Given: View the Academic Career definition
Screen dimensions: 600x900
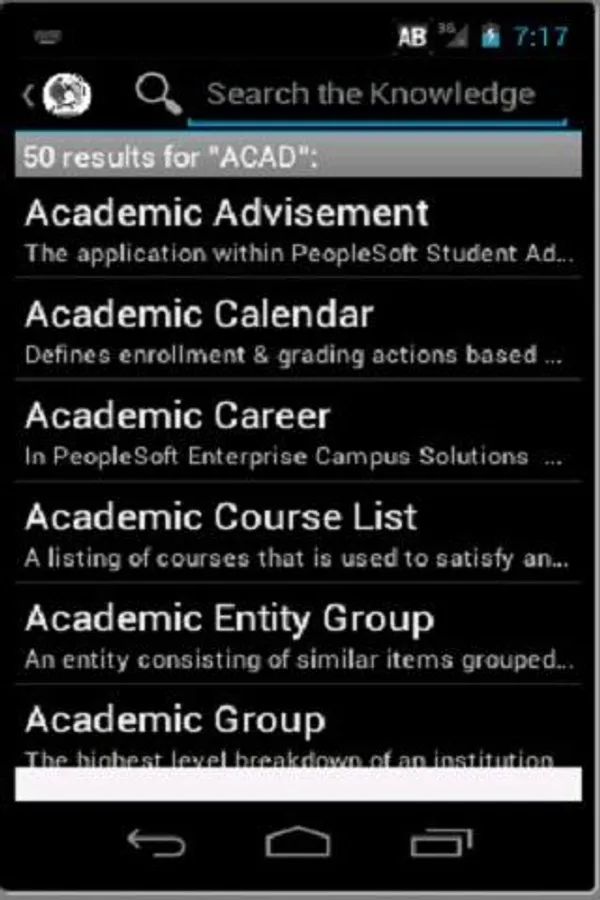Looking at the screenshot, I should (298, 431).
